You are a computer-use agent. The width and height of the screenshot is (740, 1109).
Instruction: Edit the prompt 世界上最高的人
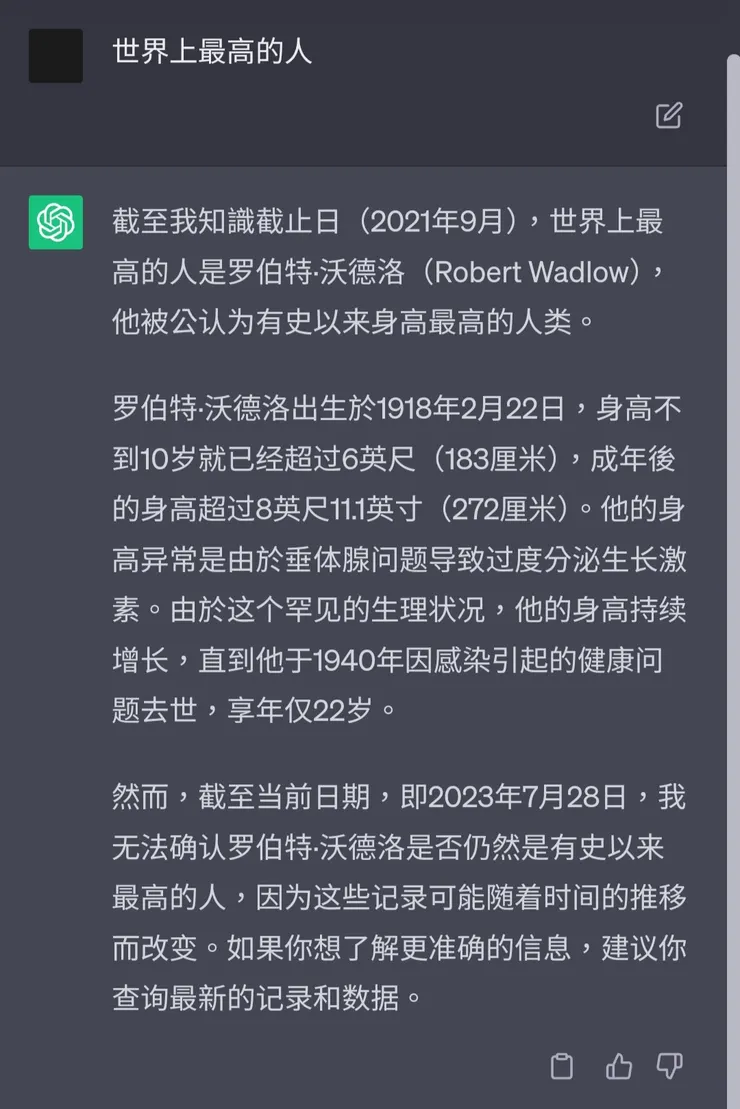[x=668, y=116]
